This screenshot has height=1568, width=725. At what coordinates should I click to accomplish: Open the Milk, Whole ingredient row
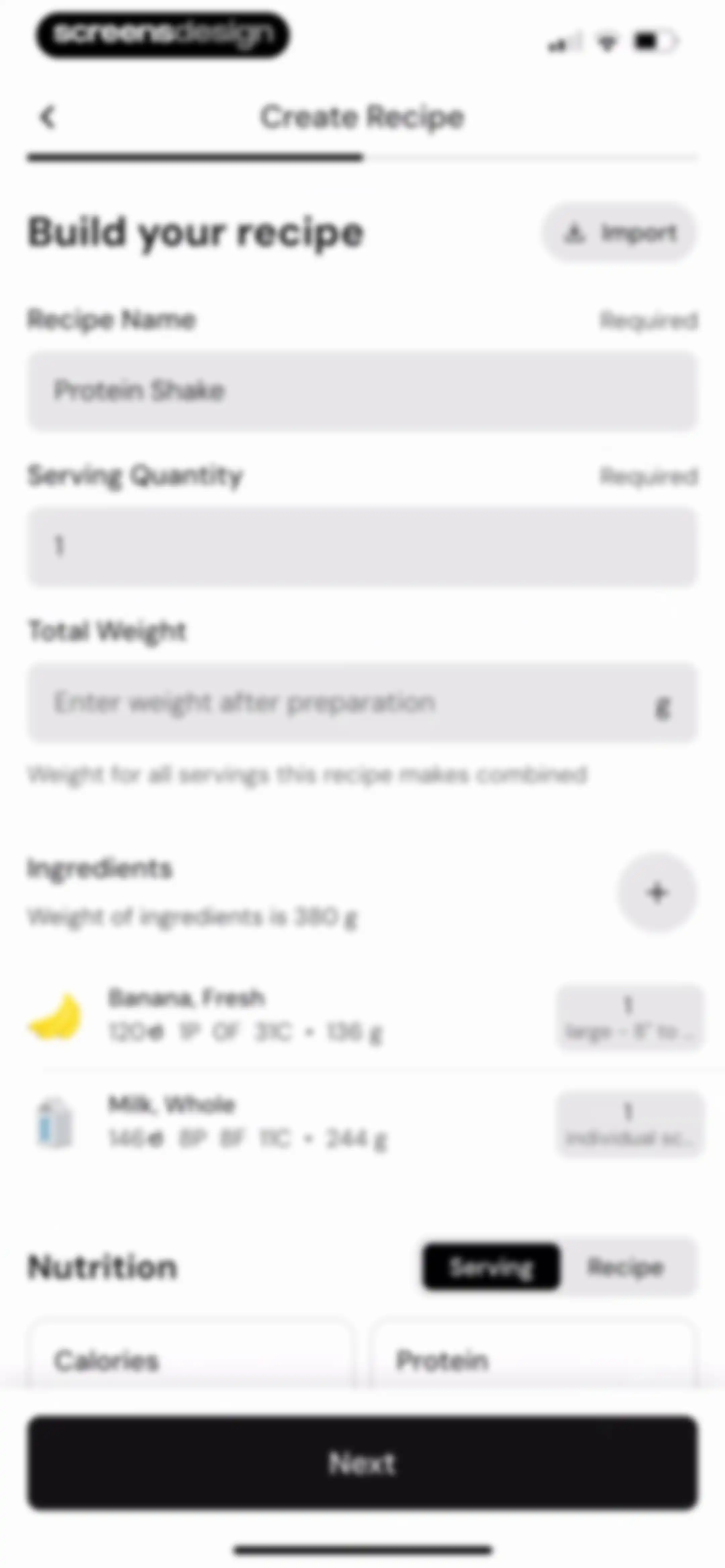pyautogui.click(x=289, y=1122)
